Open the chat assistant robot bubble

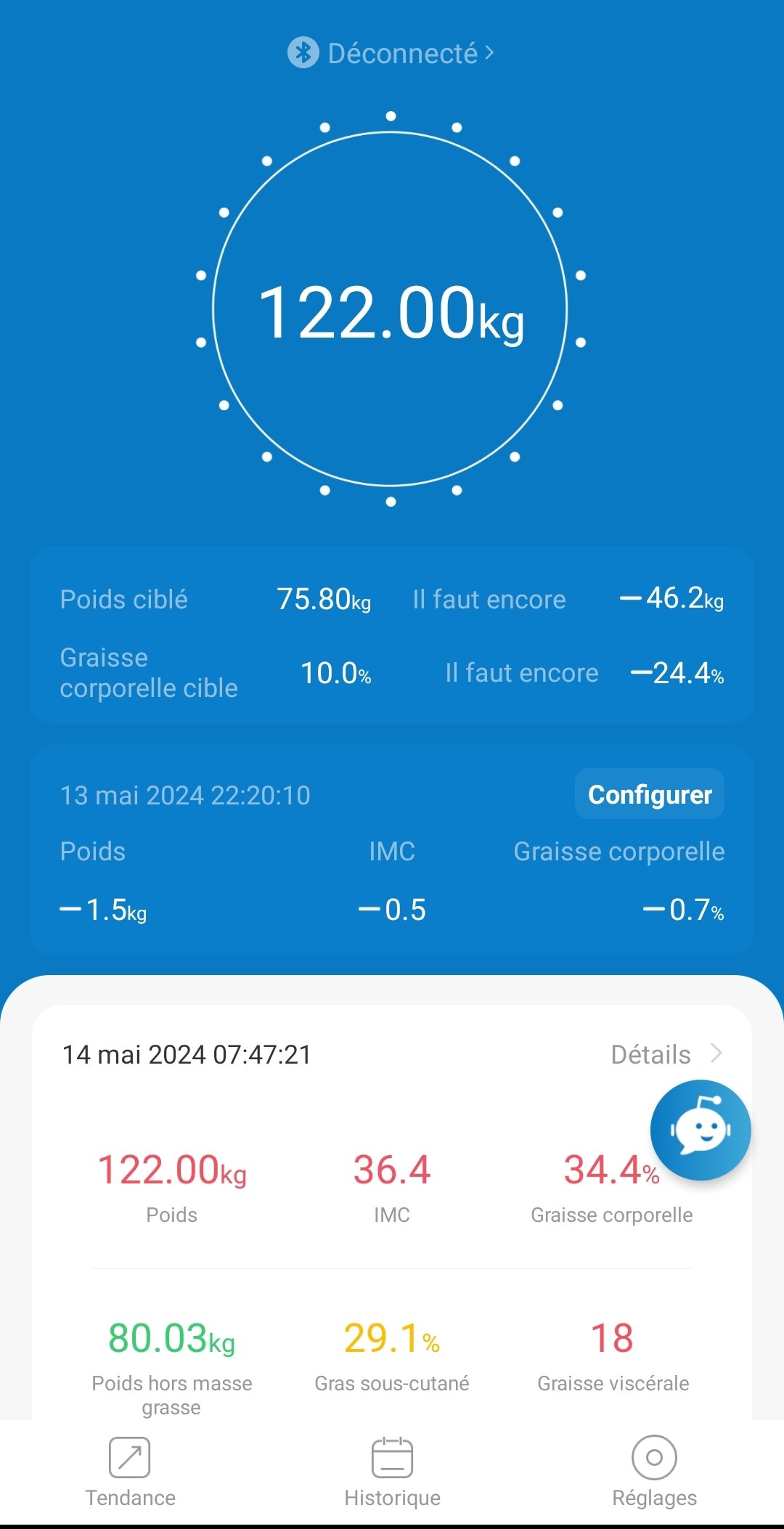tap(701, 1130)
